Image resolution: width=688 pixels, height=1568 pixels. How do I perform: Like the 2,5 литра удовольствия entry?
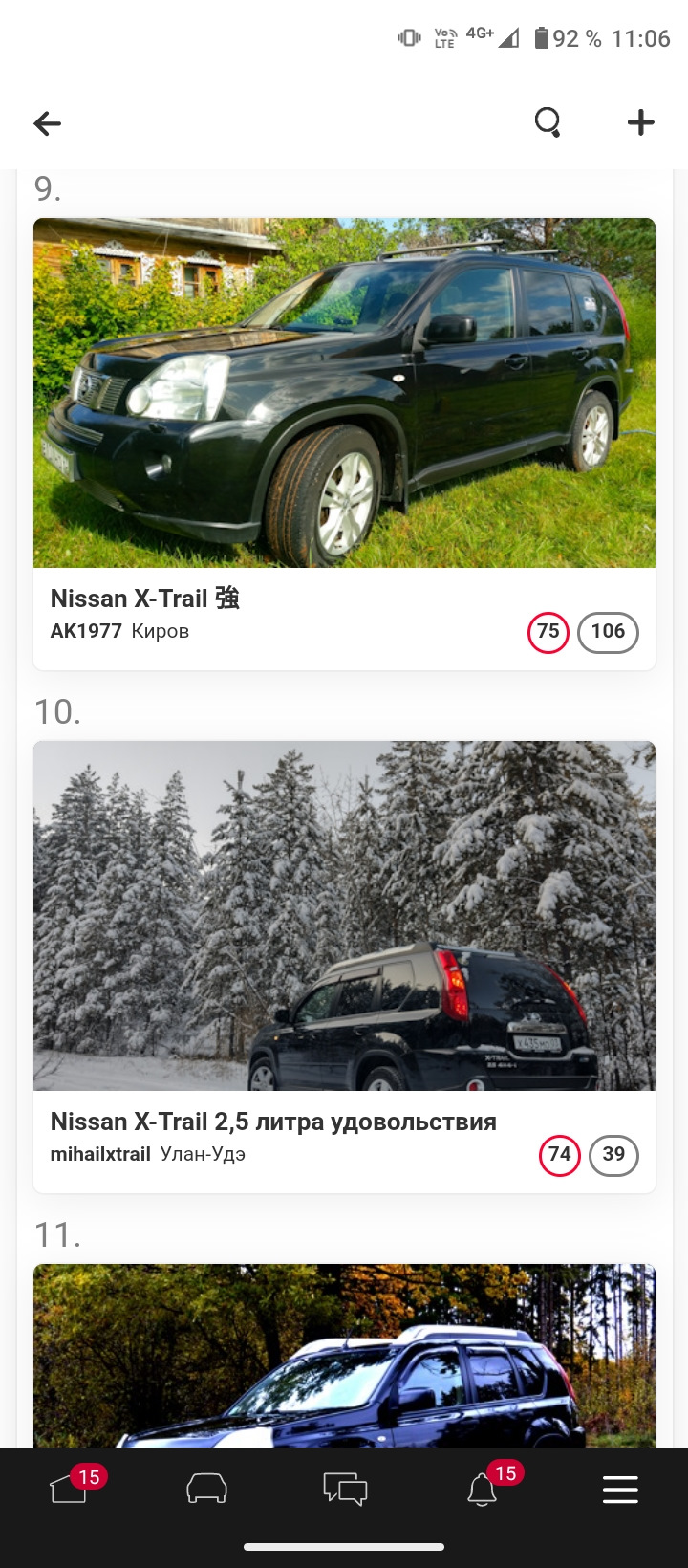point(559,1155)
